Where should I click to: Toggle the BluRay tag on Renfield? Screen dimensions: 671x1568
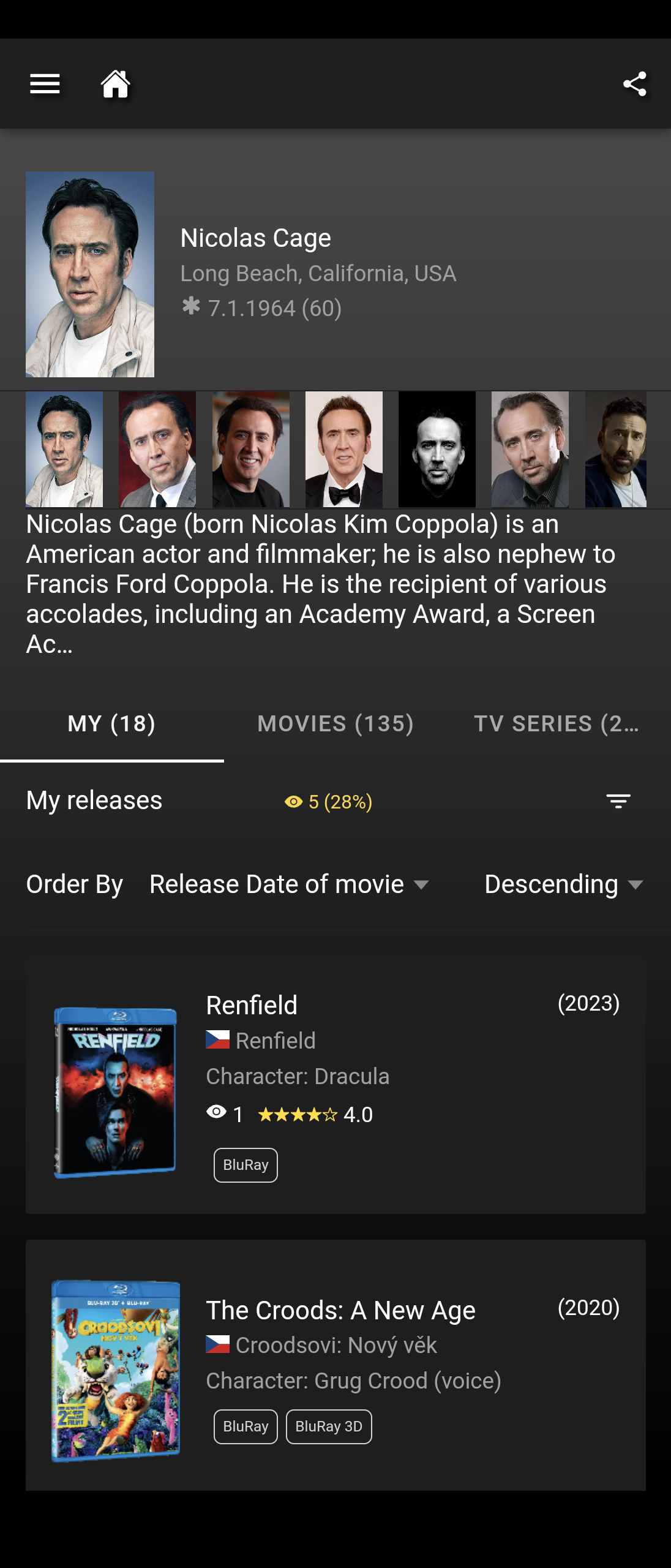pyautogui.click(x=245, y=1164)
